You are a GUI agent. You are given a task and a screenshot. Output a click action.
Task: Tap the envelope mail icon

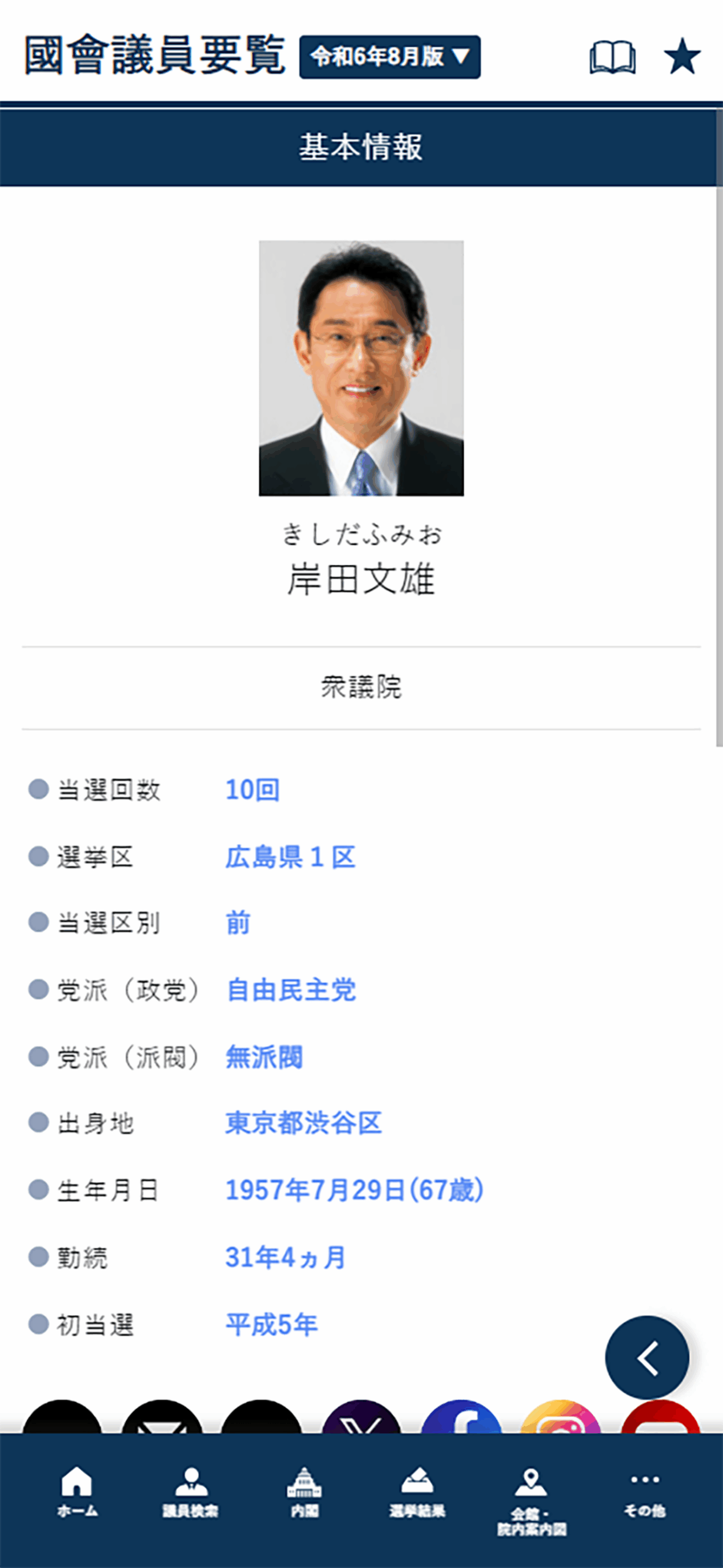162,1419
